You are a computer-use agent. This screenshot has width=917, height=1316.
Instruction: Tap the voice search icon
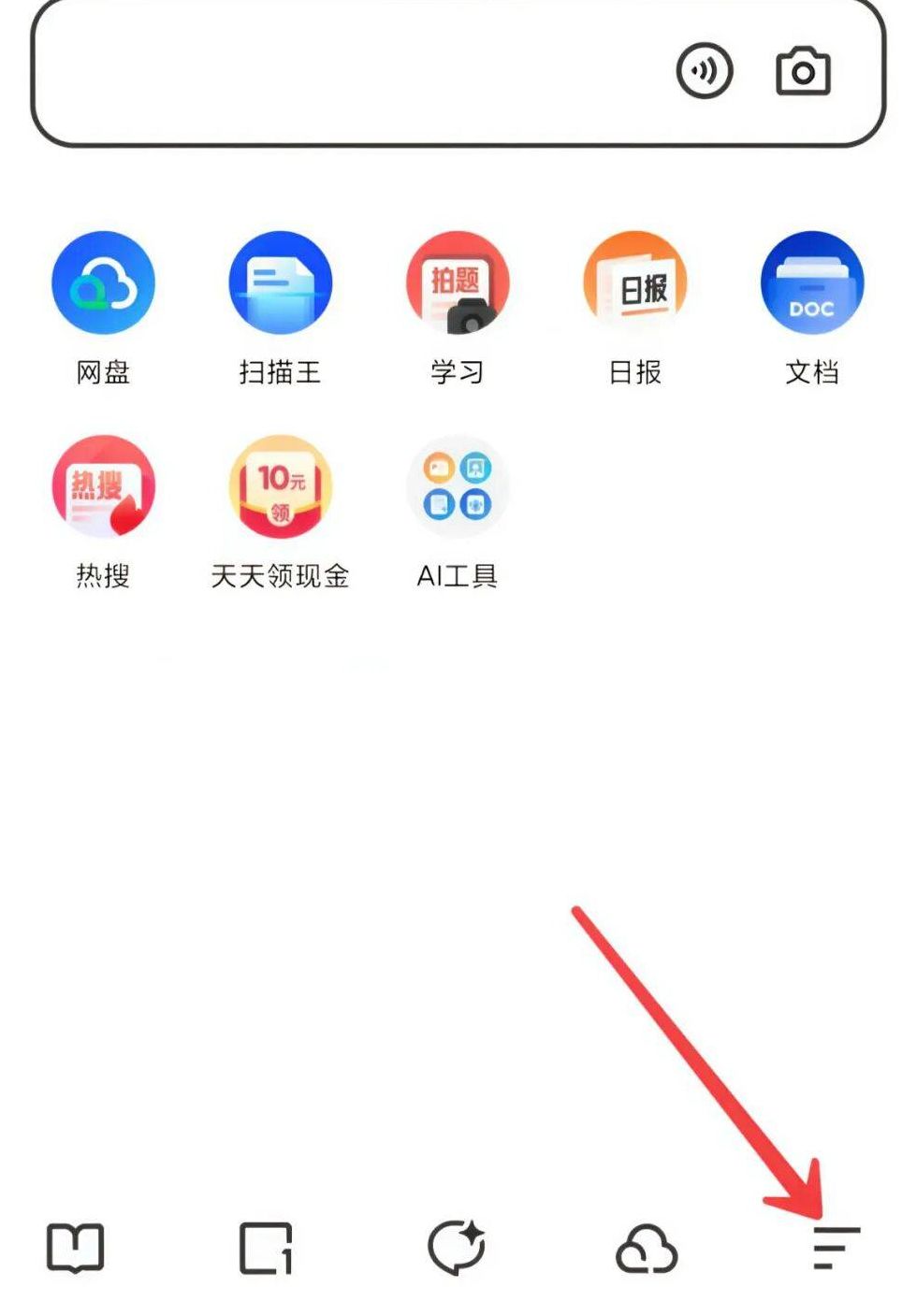[x=704, y=71]
